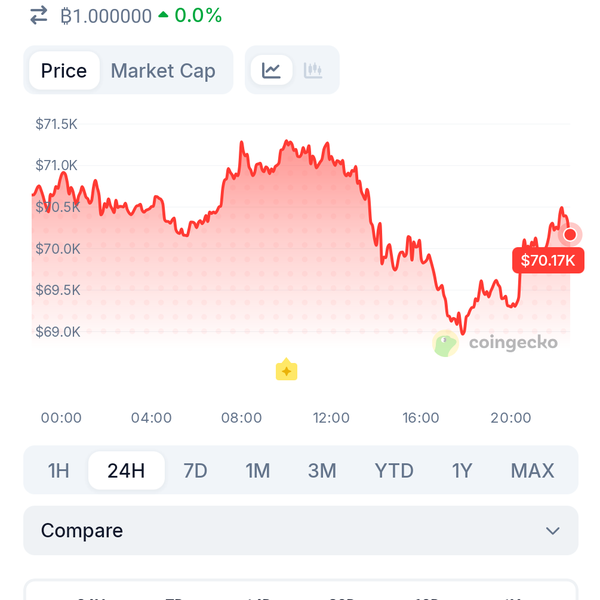Image resolution: width=600 pixels, height=600 pixels.
Task: Show the 1H time range
Action: [x=59, y=470]
